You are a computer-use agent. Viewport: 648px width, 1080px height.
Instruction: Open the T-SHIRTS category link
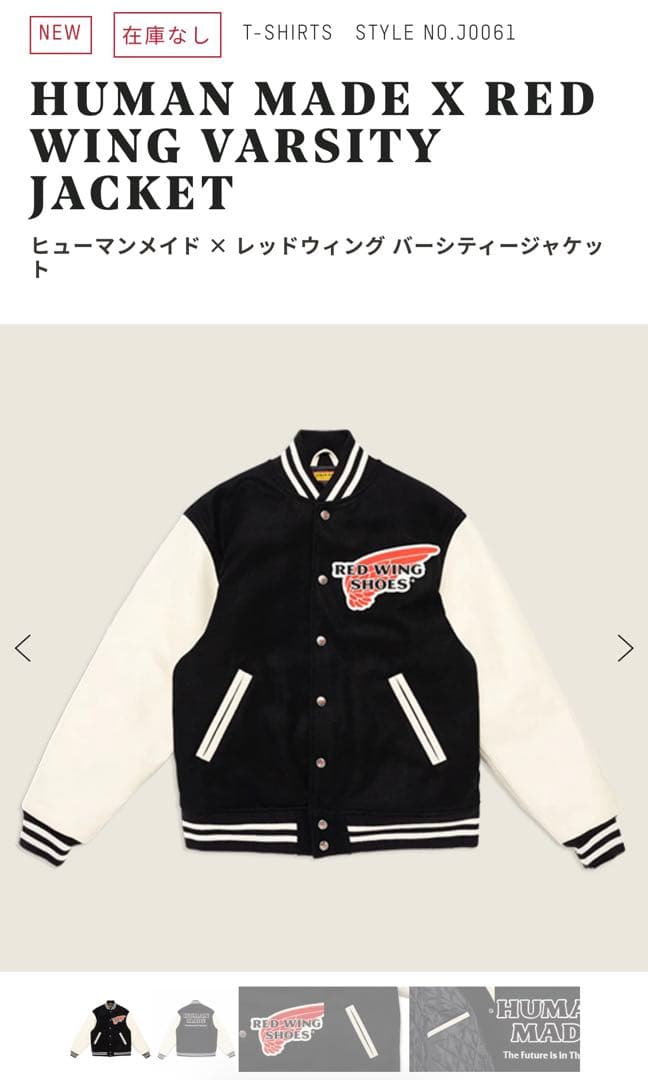[x=288, y=33]
